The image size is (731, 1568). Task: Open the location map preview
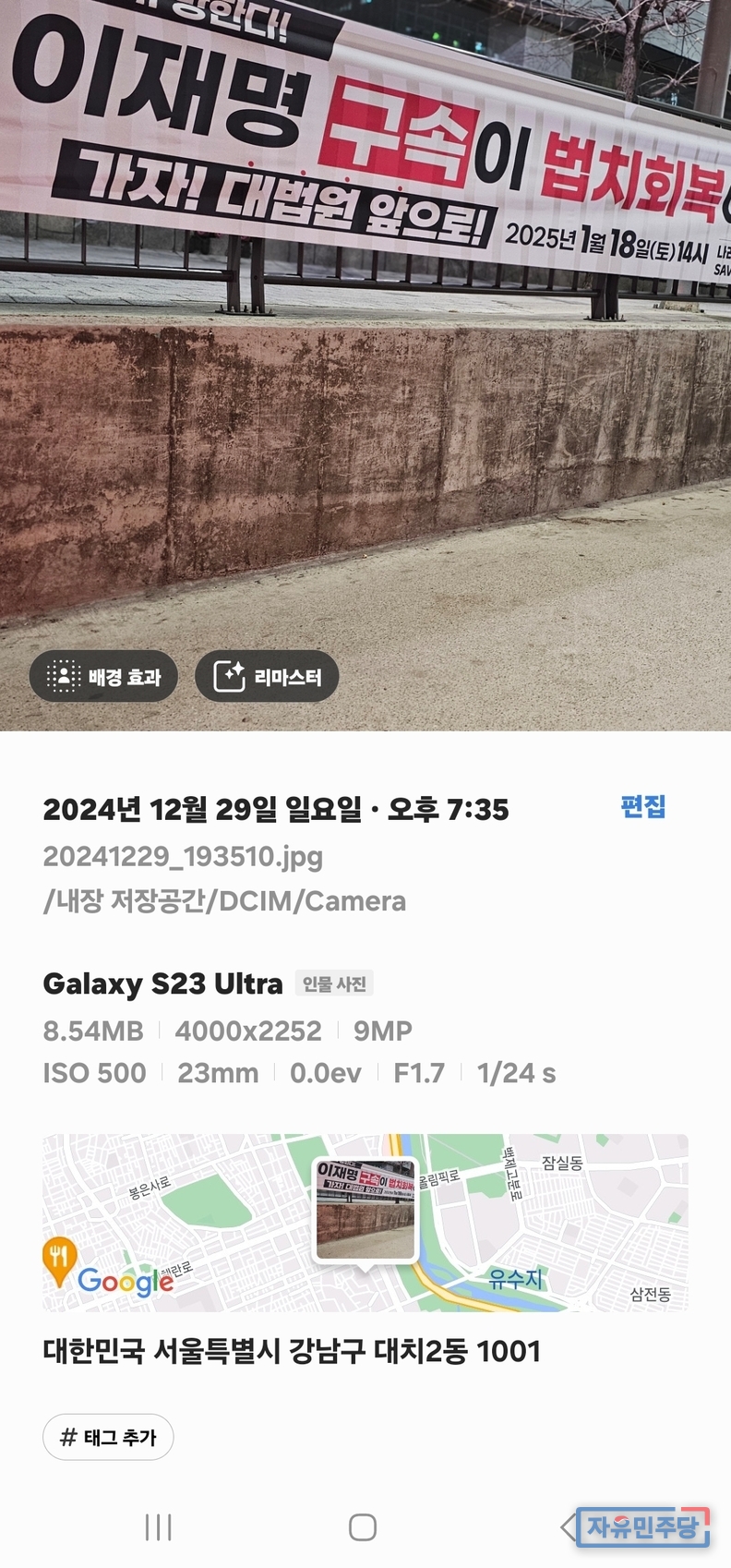tap(365, 1222)
